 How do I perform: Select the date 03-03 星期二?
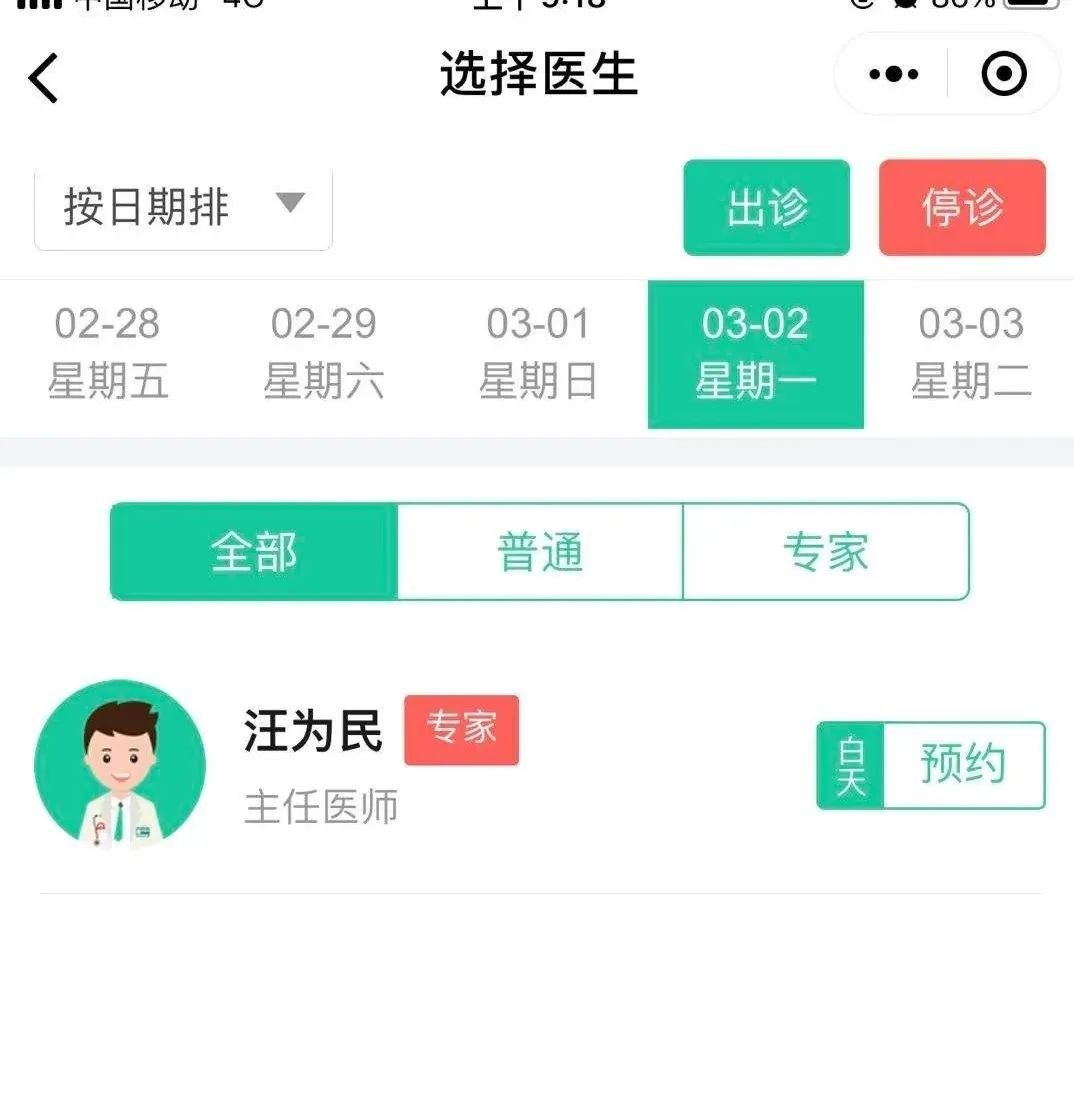click(x=970, y=353)
